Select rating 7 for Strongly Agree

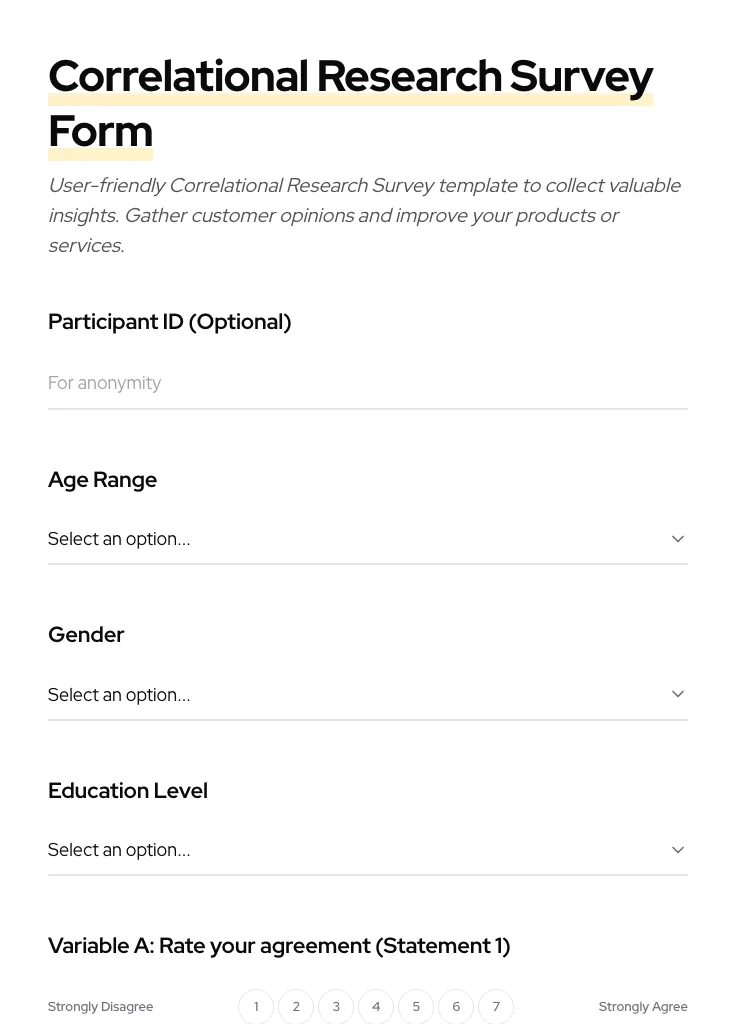pyautogui.click(x=496, y=1006)
